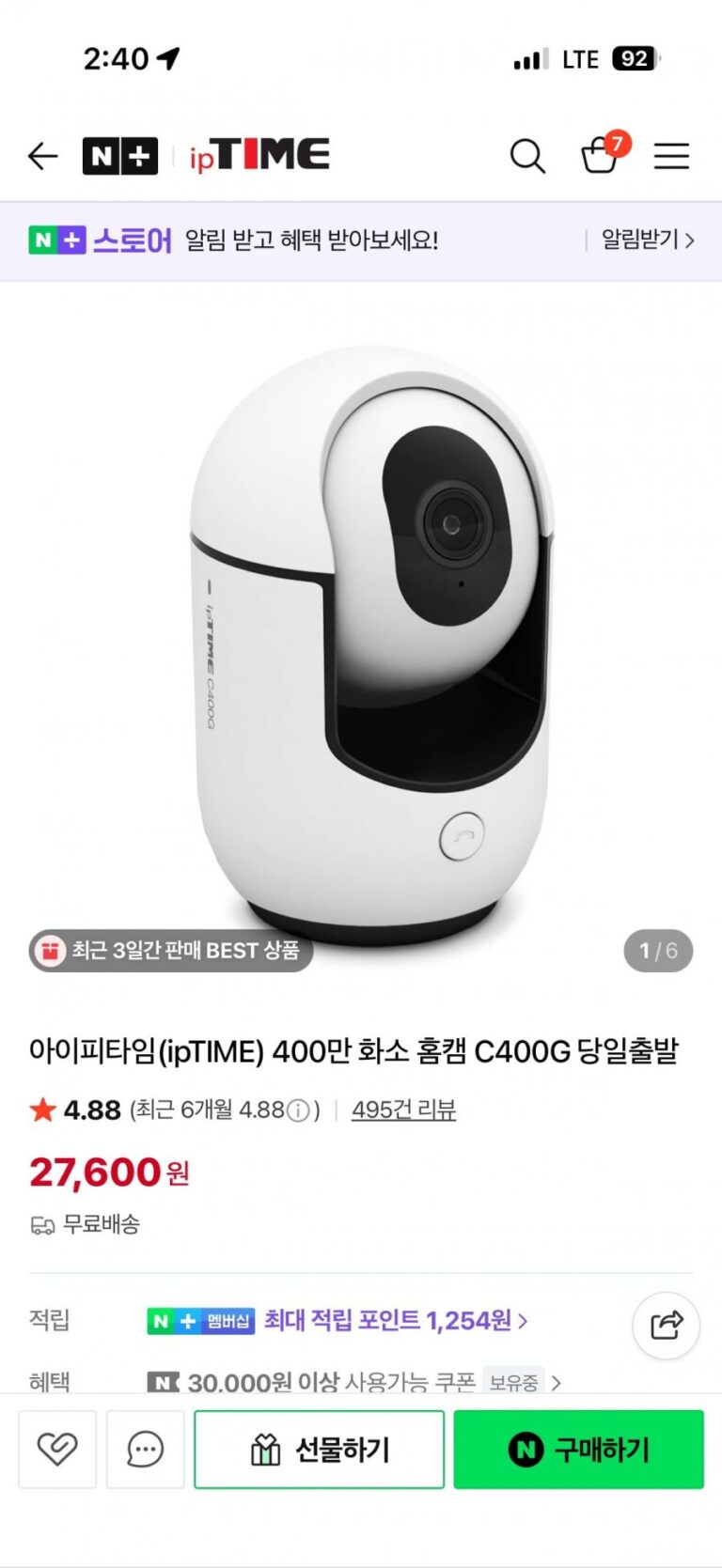722x1568 pixels.
Task: Open the chat inquiry icon
Action: [145, 1449]
